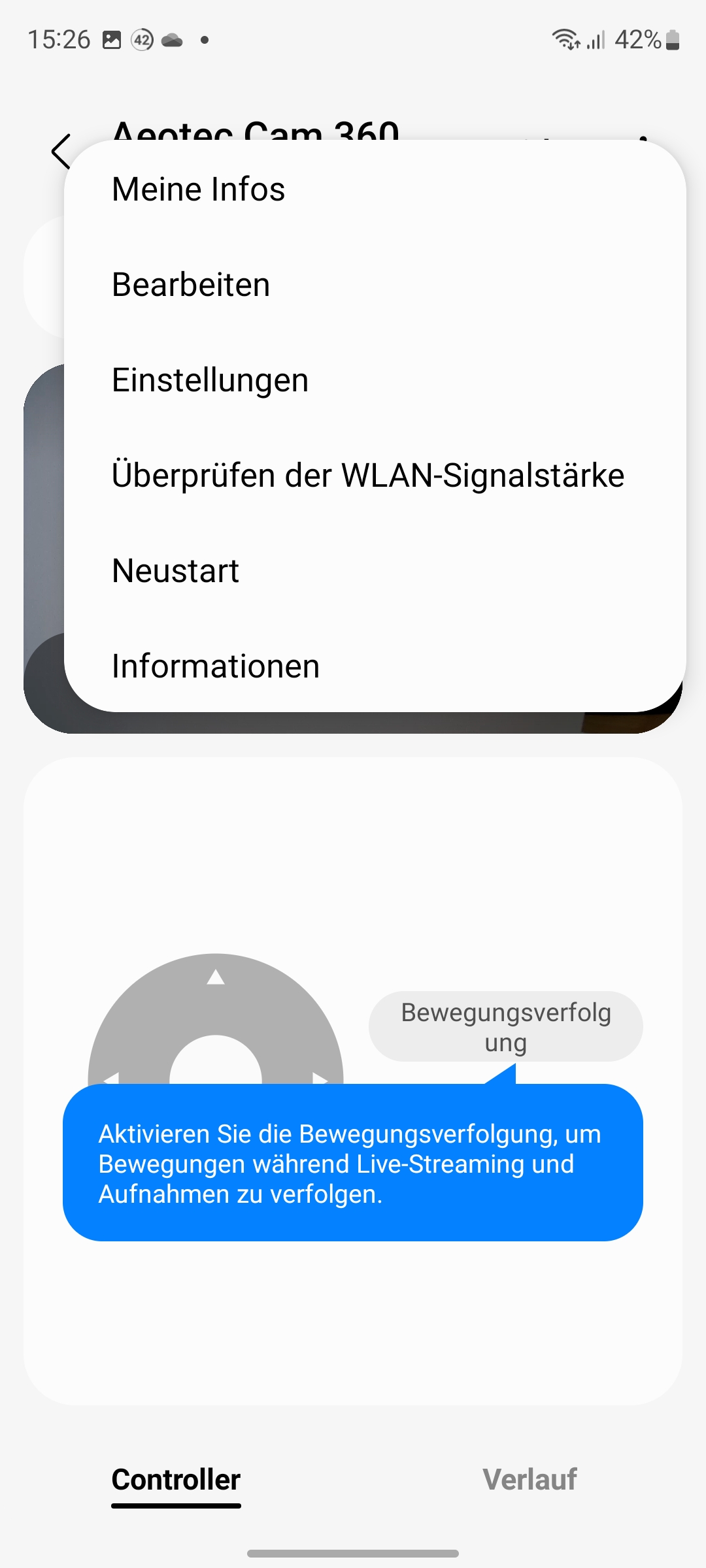Select Neustart to reboot camera
The width and height of the screenshot is (706, 1568).
175,571
